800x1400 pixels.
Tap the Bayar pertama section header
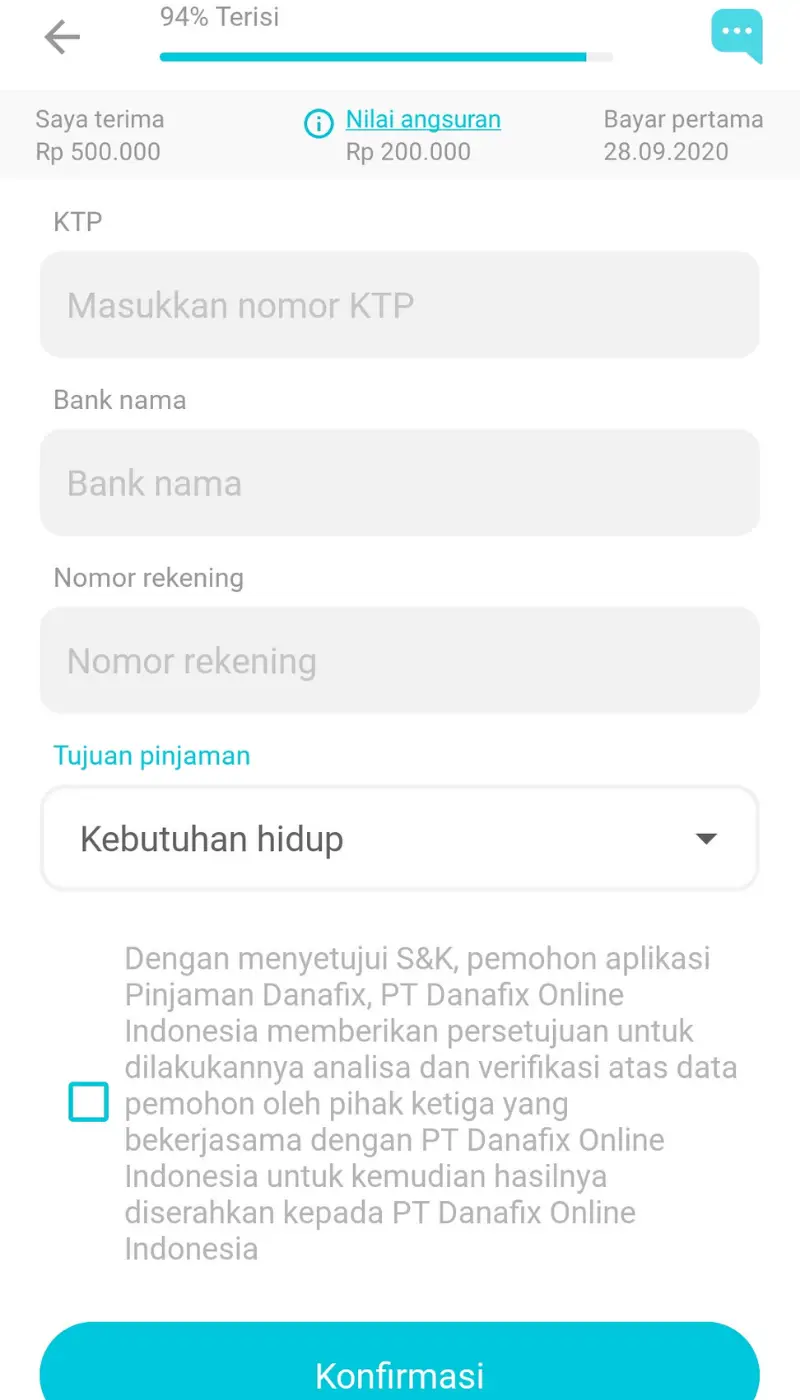683,119
